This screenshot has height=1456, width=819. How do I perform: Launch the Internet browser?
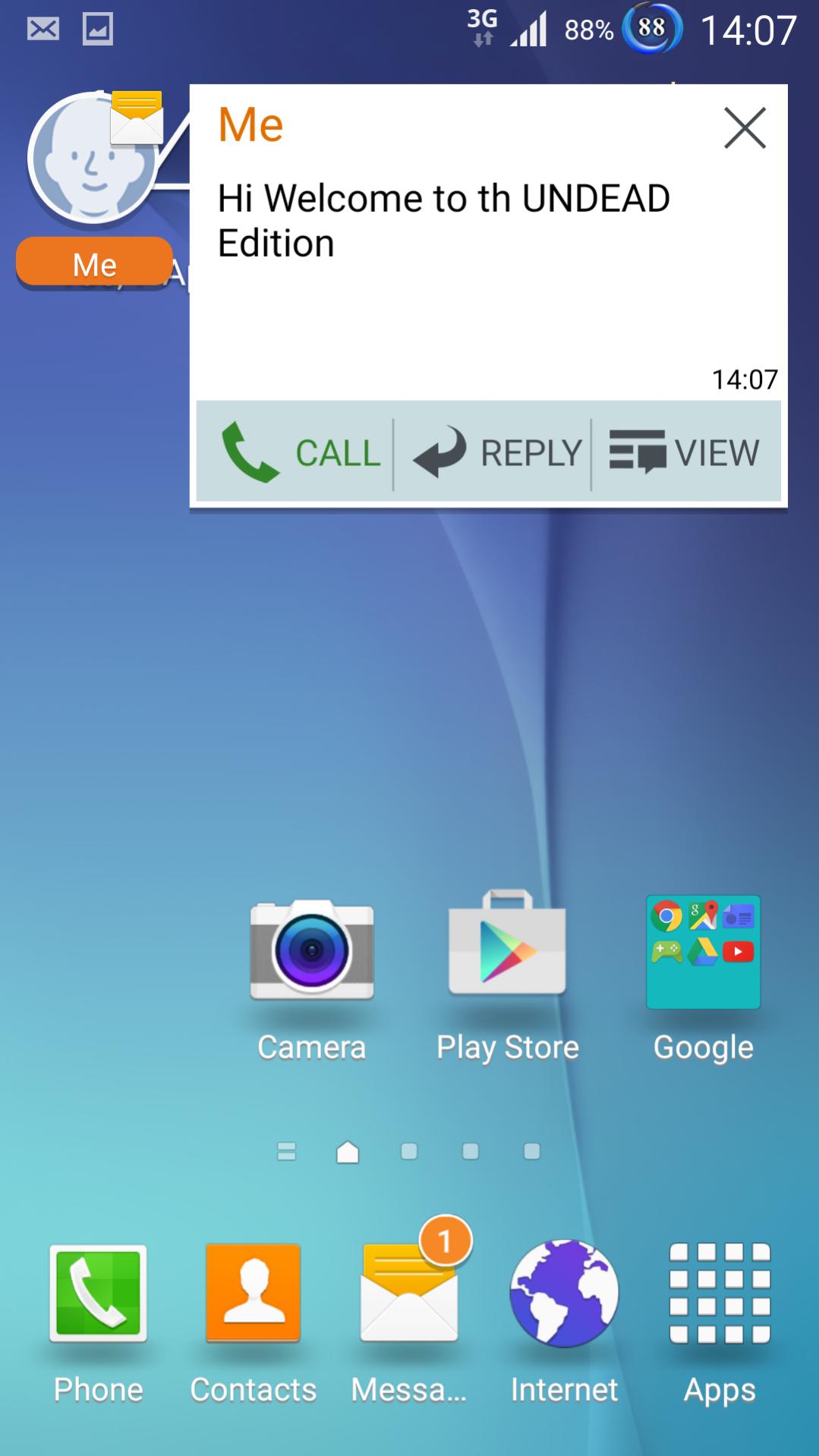564,1321
